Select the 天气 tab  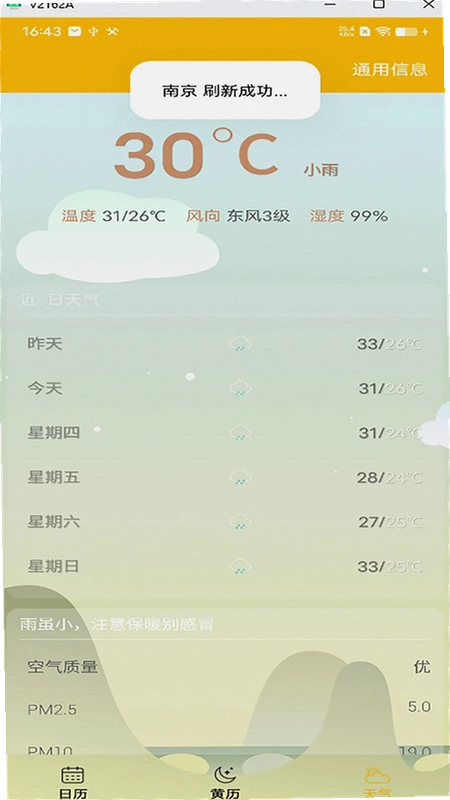[x=377, y=782]
